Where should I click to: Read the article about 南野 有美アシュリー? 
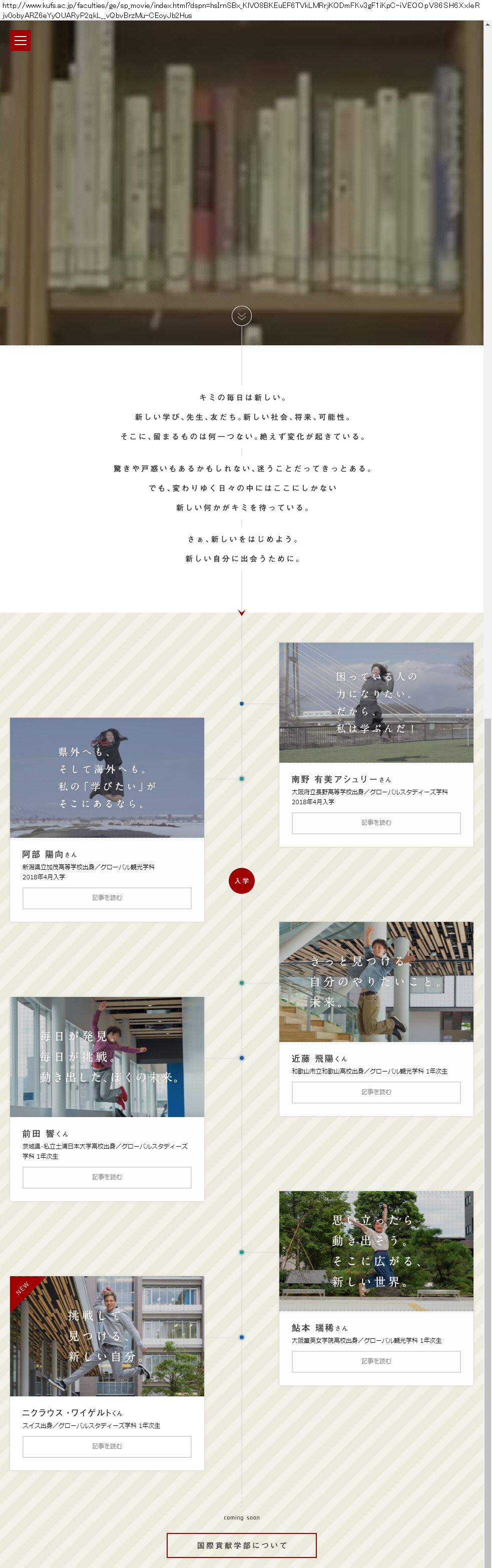(x=376, y=823)
